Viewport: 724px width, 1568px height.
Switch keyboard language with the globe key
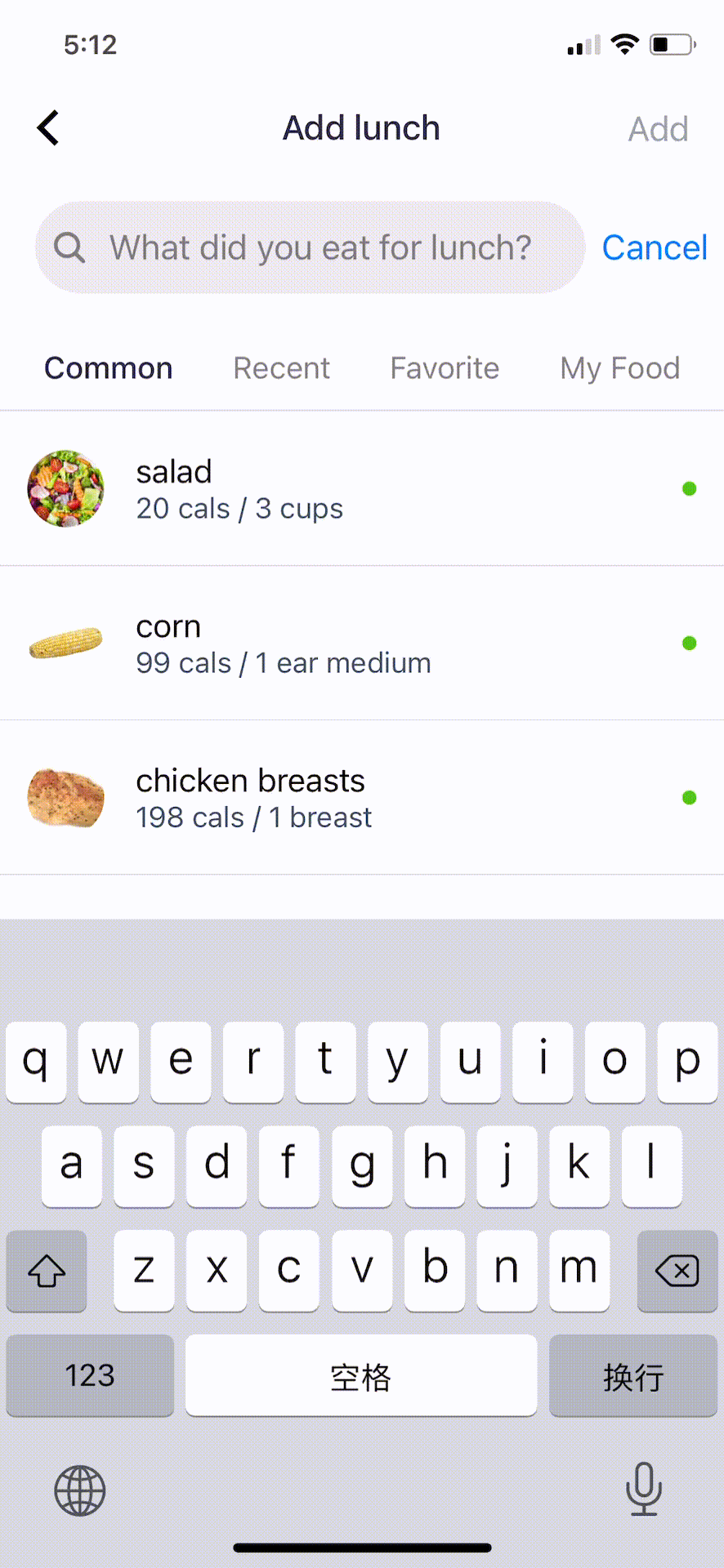click(x=80, y=1490)
